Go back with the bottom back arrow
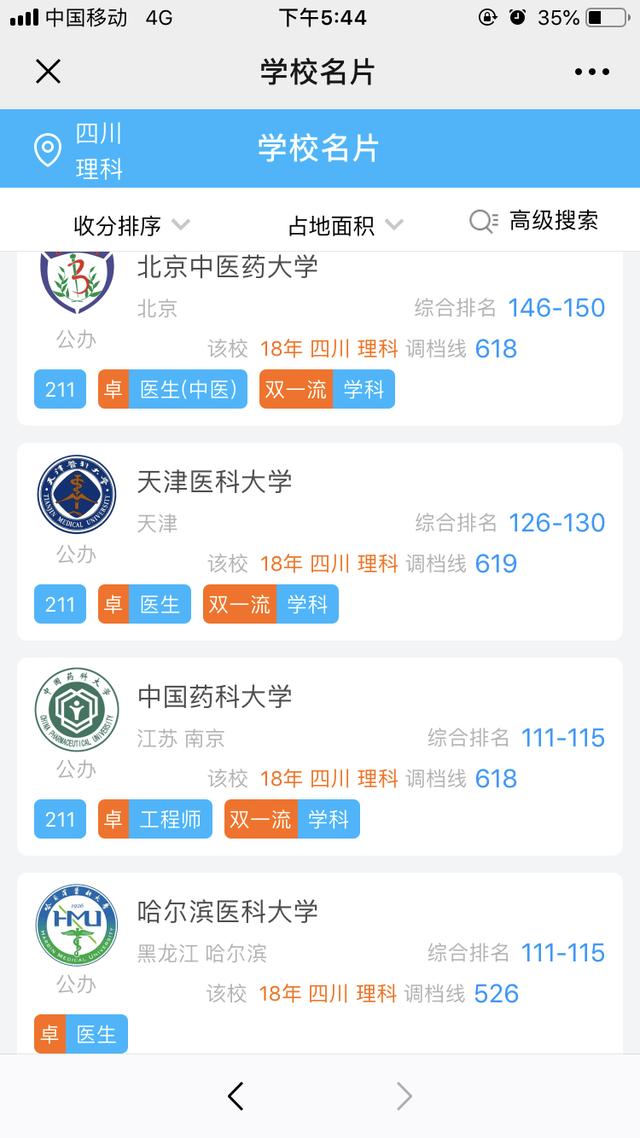This screenshot has height=1138, width=640. click(x=236, y=1097)
